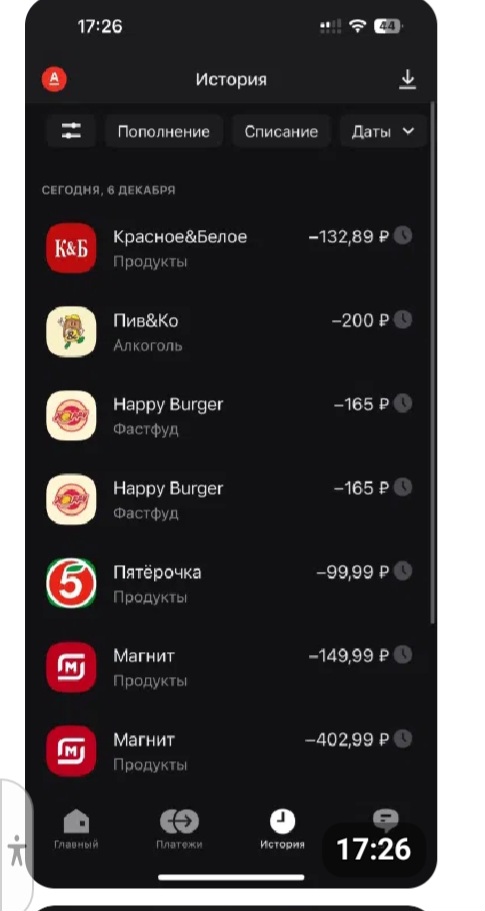This screenshot has width=485, height=911.
Task: Filter by Списание
Action: point(281,131)
